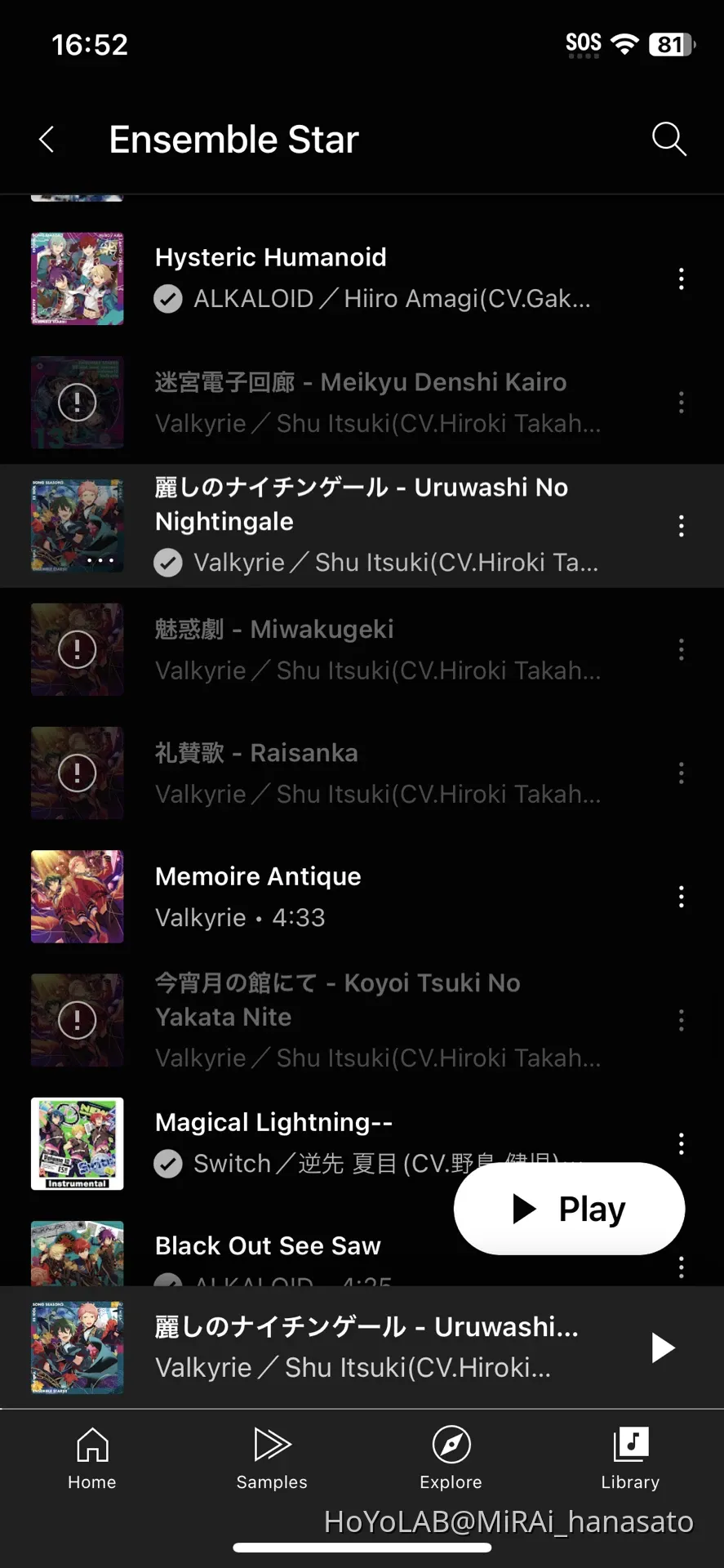This screenshot has height=1568, width=724.
Task: Go back from Ensemble Star playlist
Action: (x=47, y=140)
